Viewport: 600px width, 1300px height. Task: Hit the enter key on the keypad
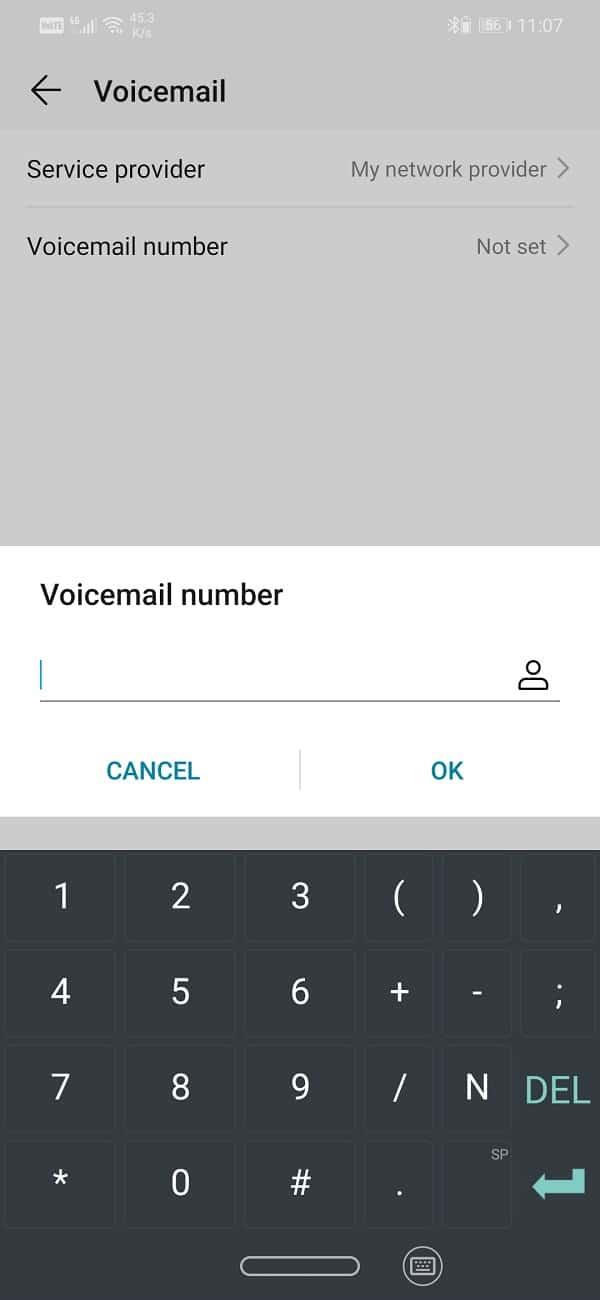pos(557,1183)
